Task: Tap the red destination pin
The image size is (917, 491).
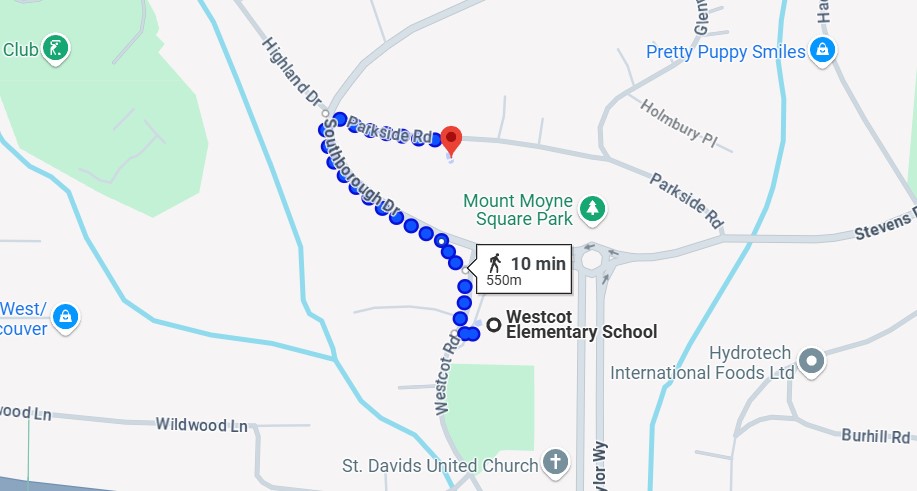Action: (451, 139)
